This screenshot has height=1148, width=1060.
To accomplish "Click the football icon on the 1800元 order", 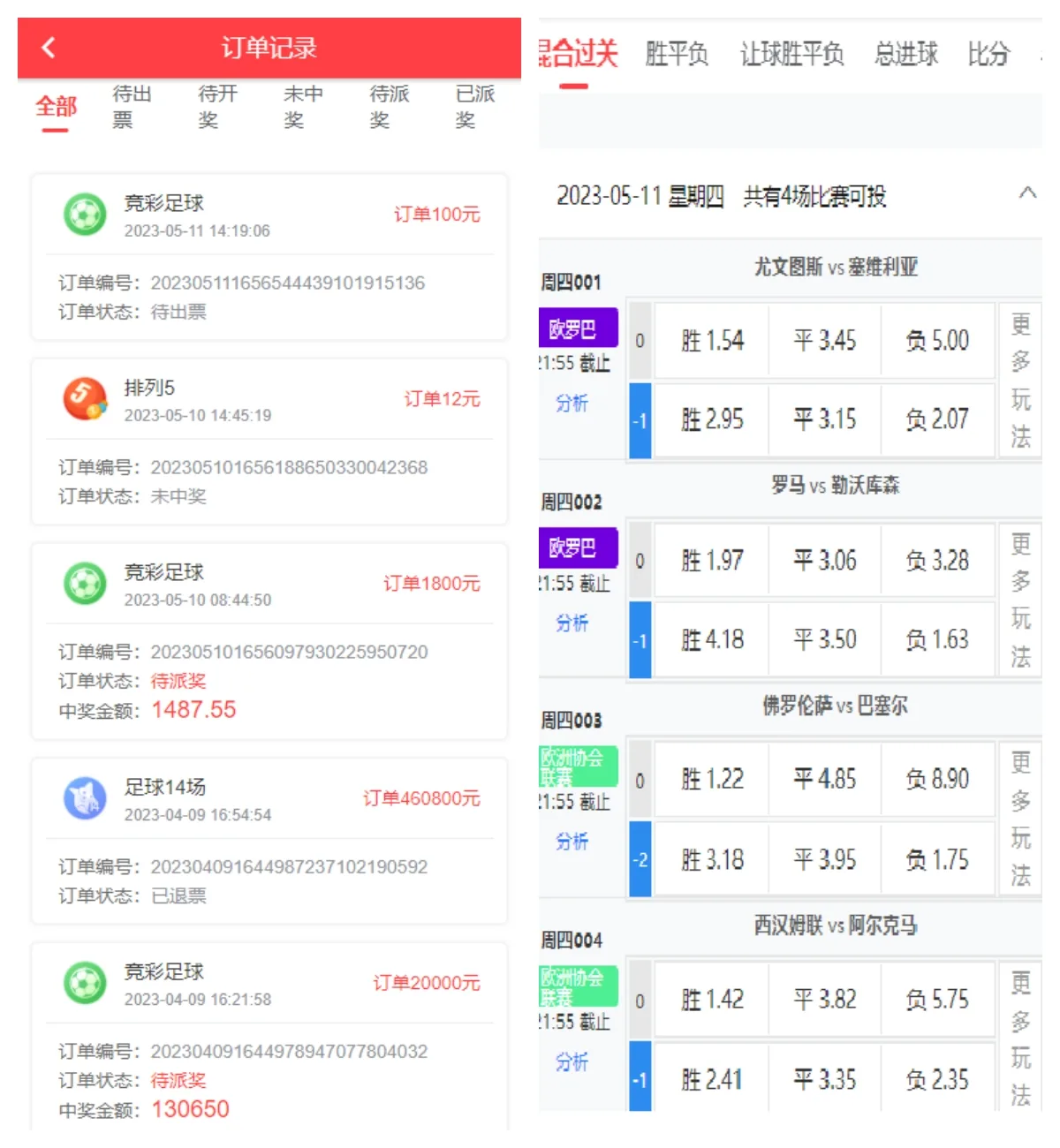I will click(84, 583).
